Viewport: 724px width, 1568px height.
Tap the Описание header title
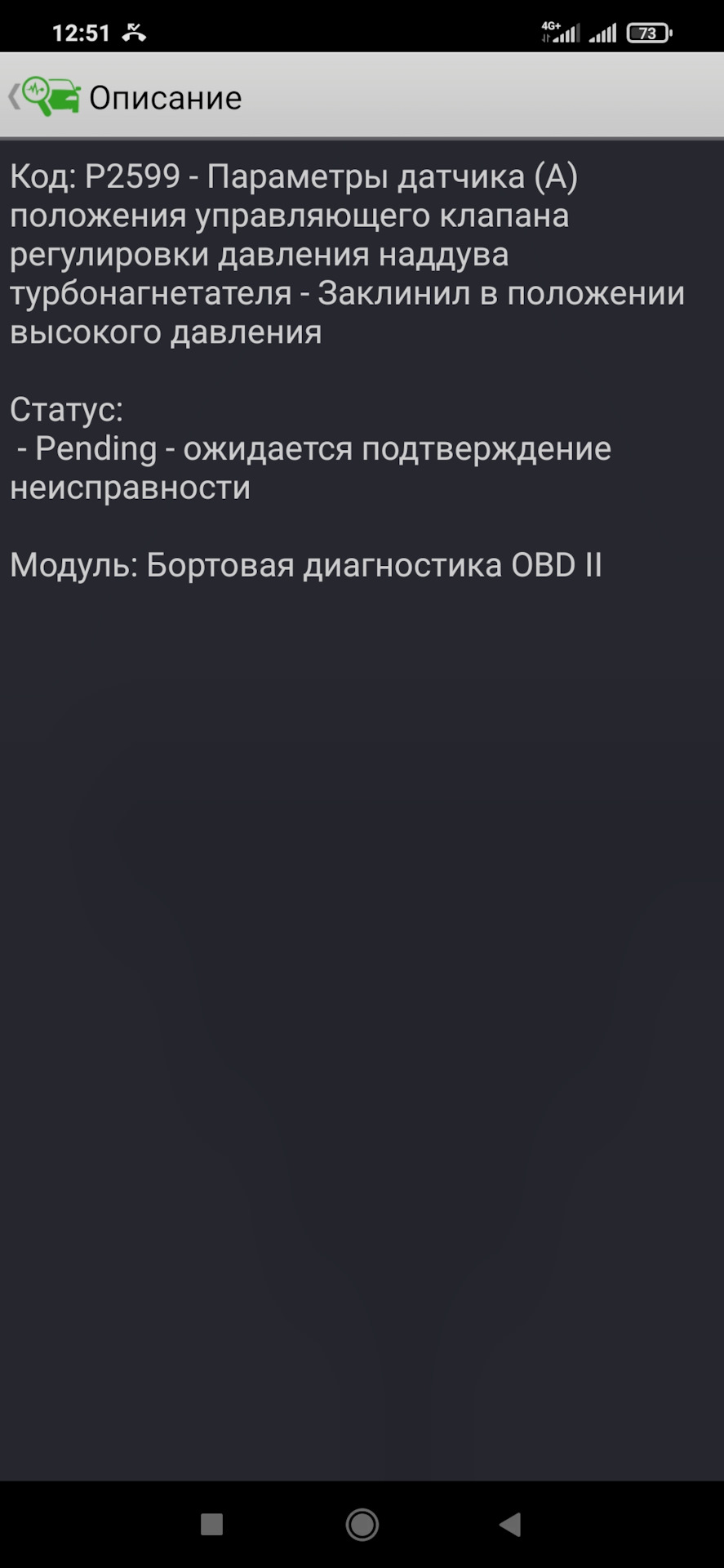166,96
